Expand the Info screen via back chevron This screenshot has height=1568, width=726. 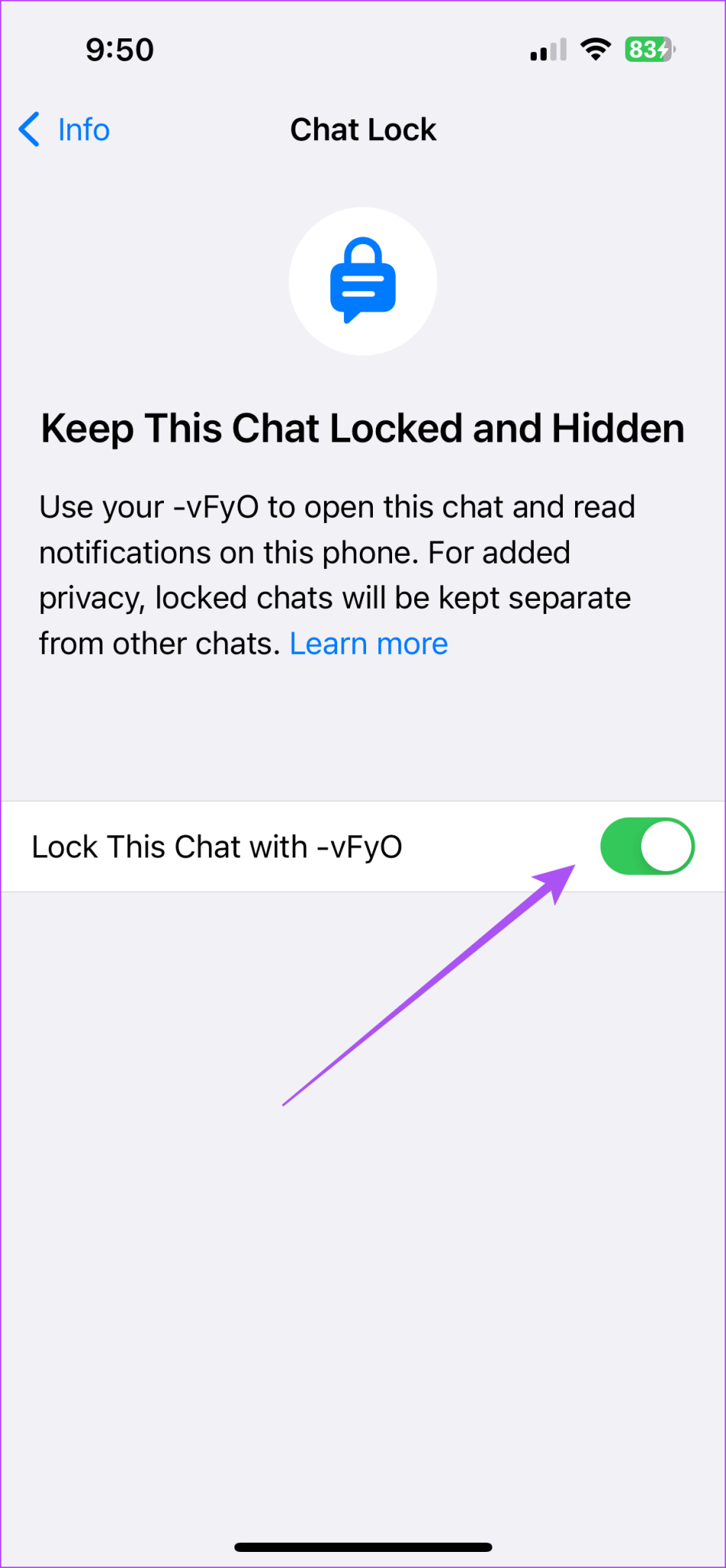28,129
